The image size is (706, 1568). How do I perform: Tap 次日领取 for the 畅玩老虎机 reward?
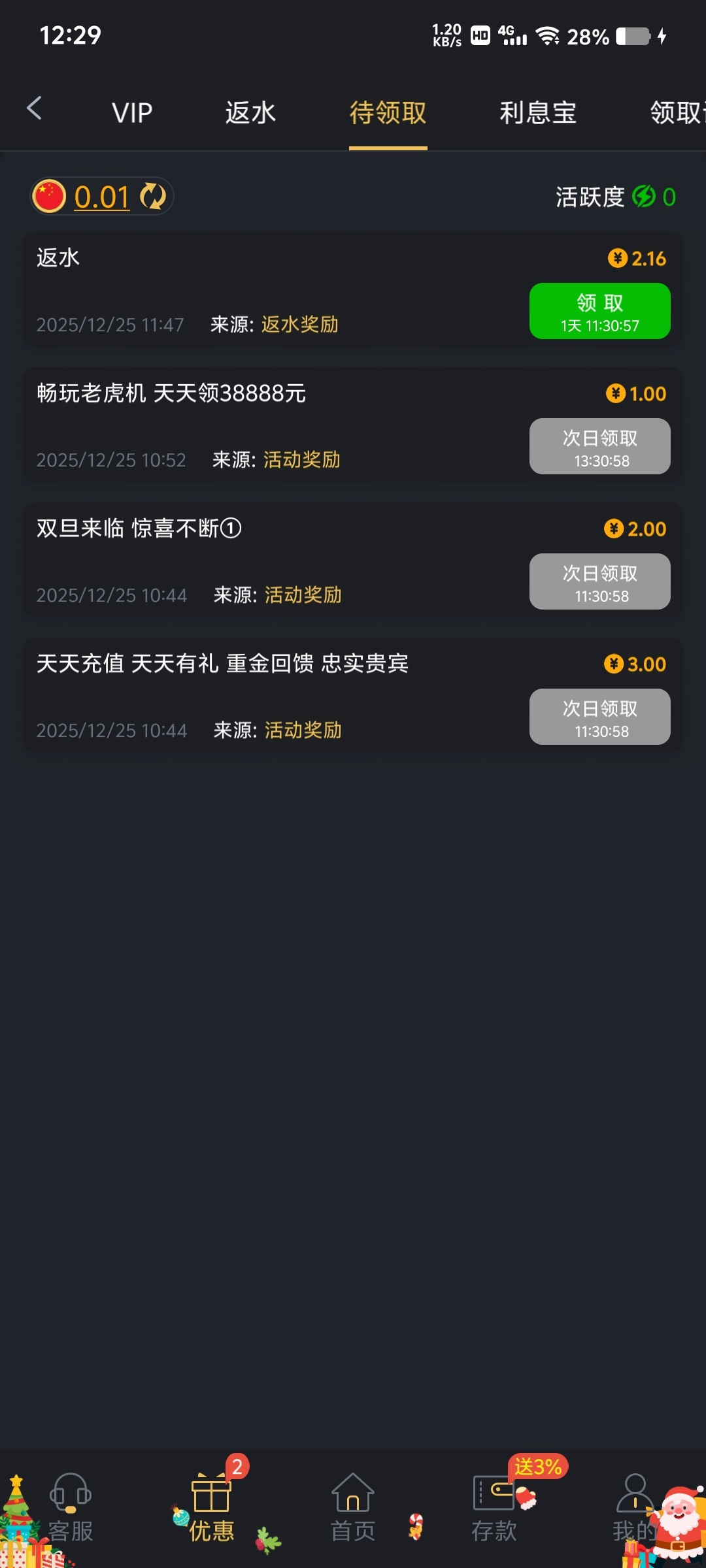point(599,446)
